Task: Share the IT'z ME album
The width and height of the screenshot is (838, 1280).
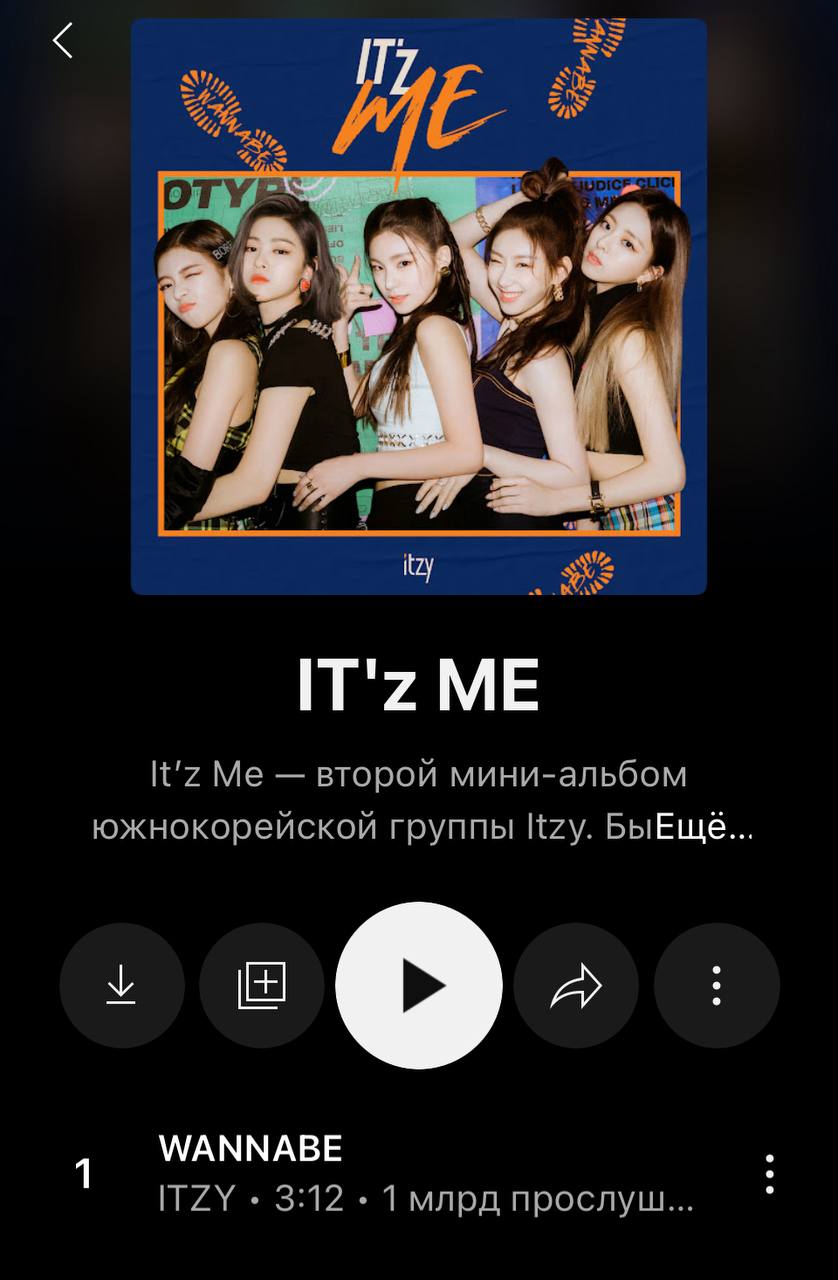Action: 576,985
